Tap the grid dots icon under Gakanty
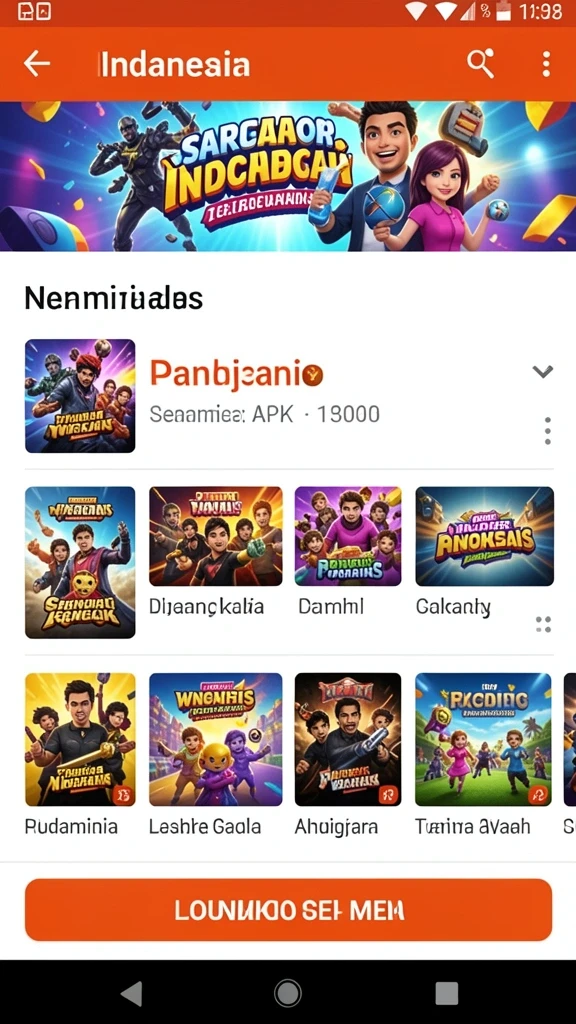Viewport: 576px width, 1024px height. (x=543, y=624)
